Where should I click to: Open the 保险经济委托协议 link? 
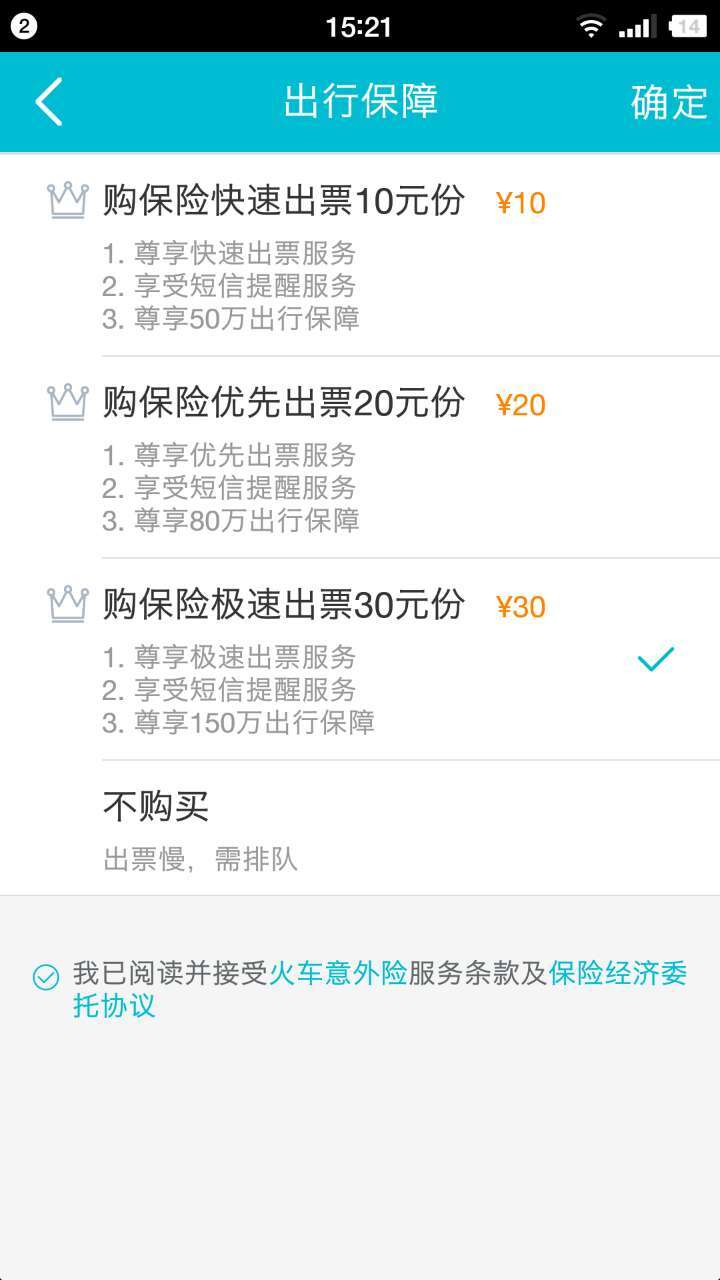pyautogui.click(x=617, y=974)
